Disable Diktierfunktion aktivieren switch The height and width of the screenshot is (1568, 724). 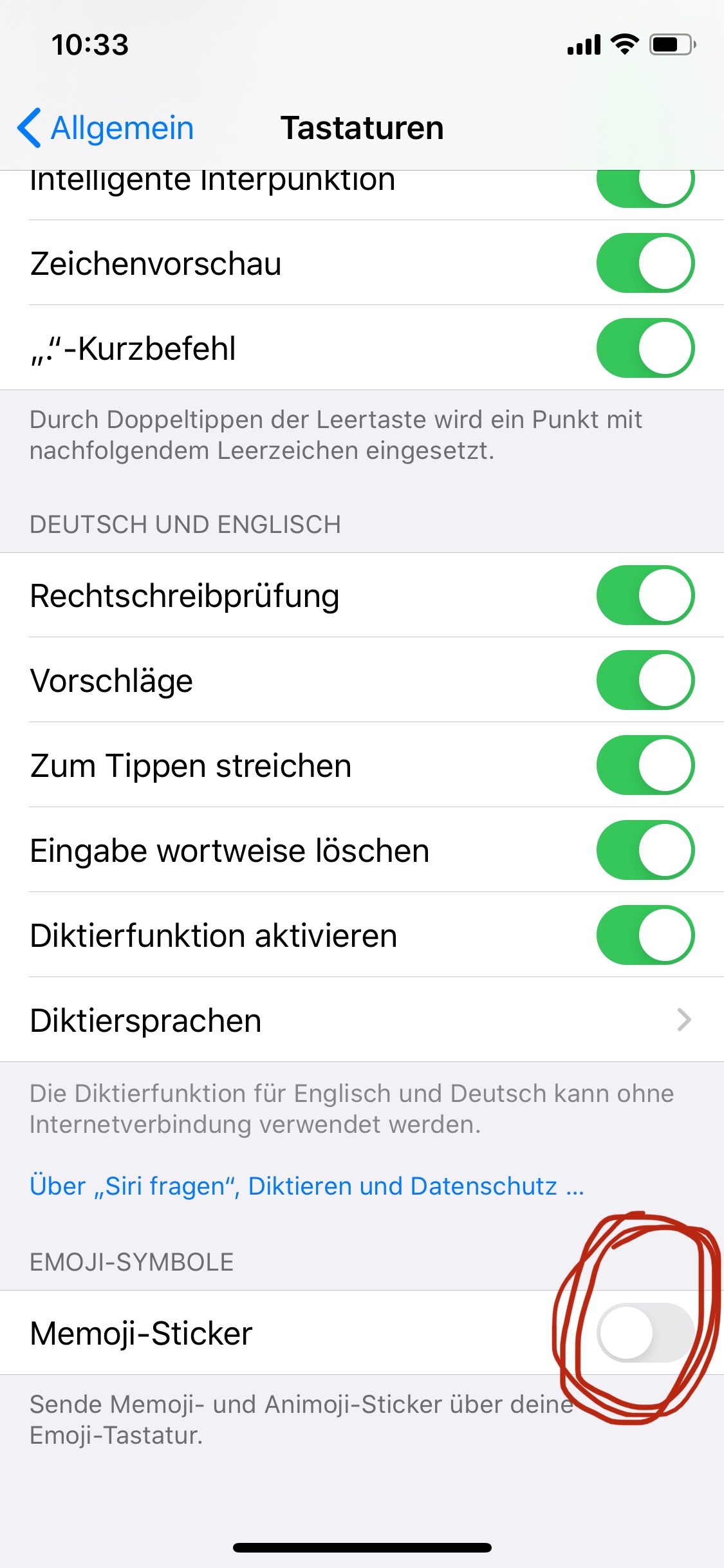point(645,935)
